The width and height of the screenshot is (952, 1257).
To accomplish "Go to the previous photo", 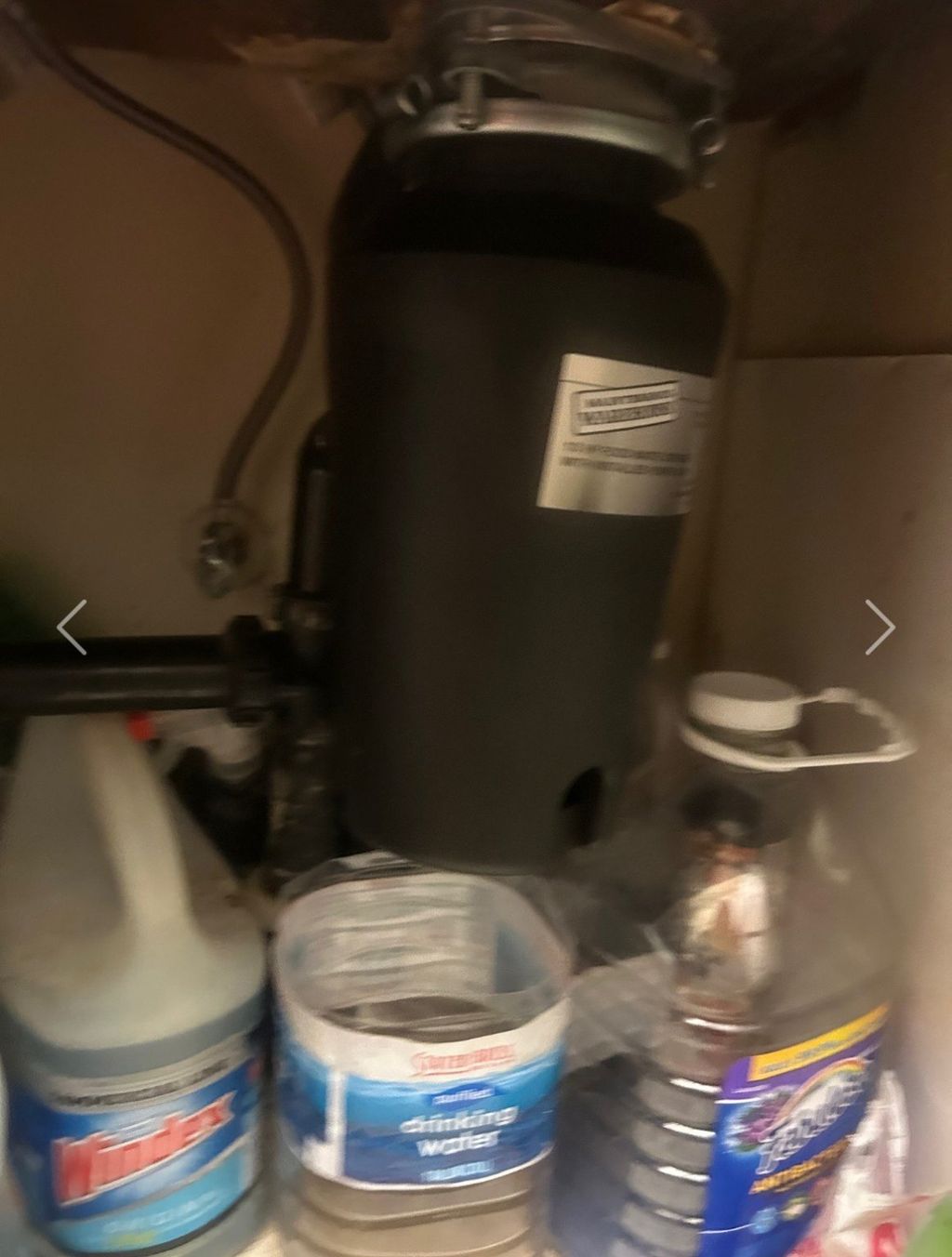I will pyautogui.click(x=72, y=627).
